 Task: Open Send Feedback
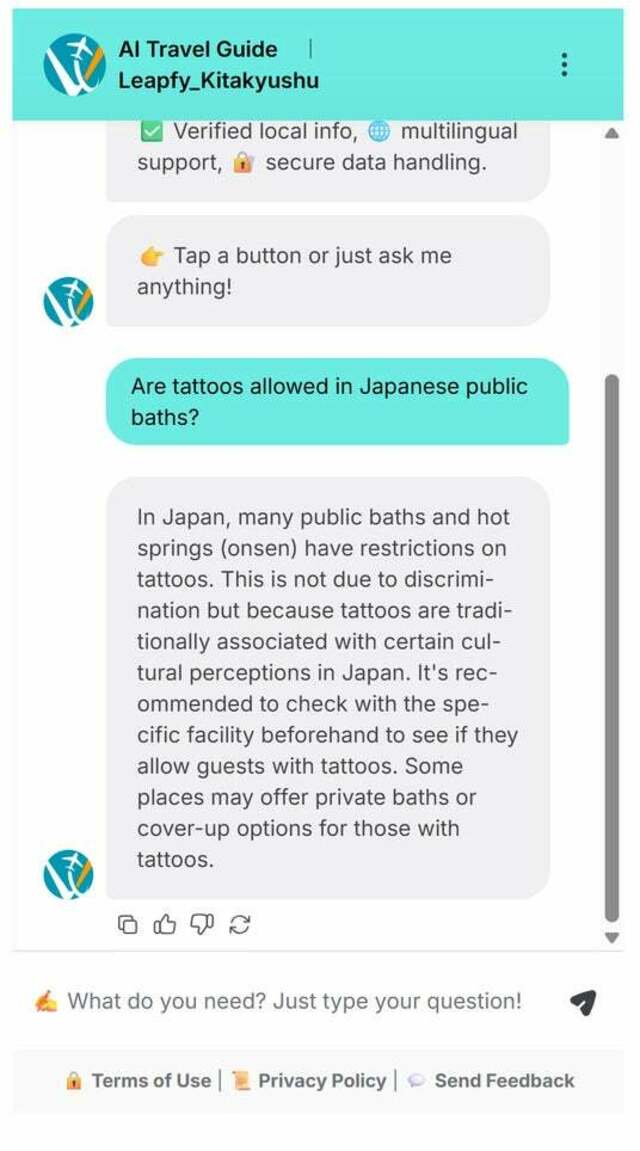coord(503,1080)
